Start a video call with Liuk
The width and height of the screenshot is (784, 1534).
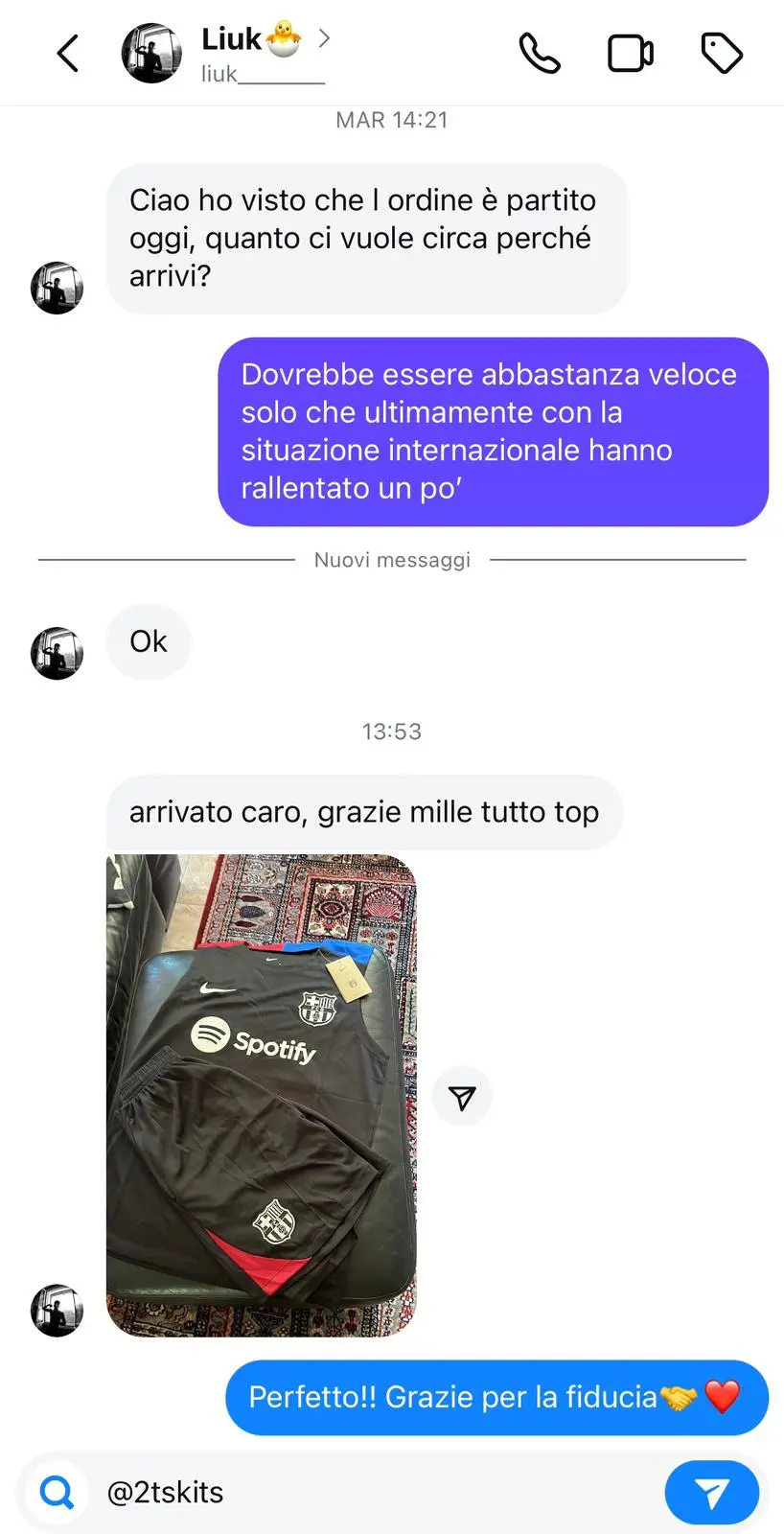tap(631, 54)
